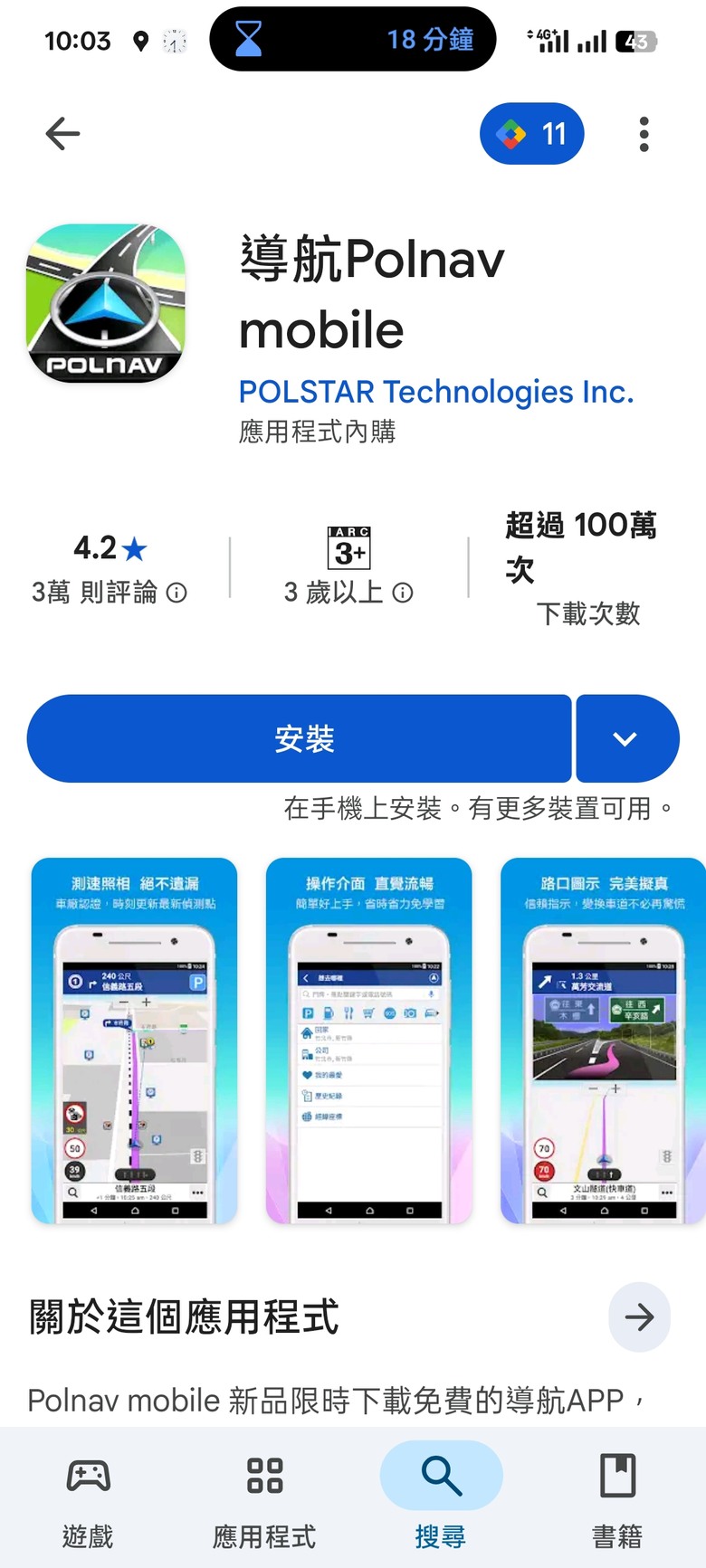This screenshot has width=706, height=1568.
Task: View rating info icon beside 3萬 則評論
Action: coord(177,593)
